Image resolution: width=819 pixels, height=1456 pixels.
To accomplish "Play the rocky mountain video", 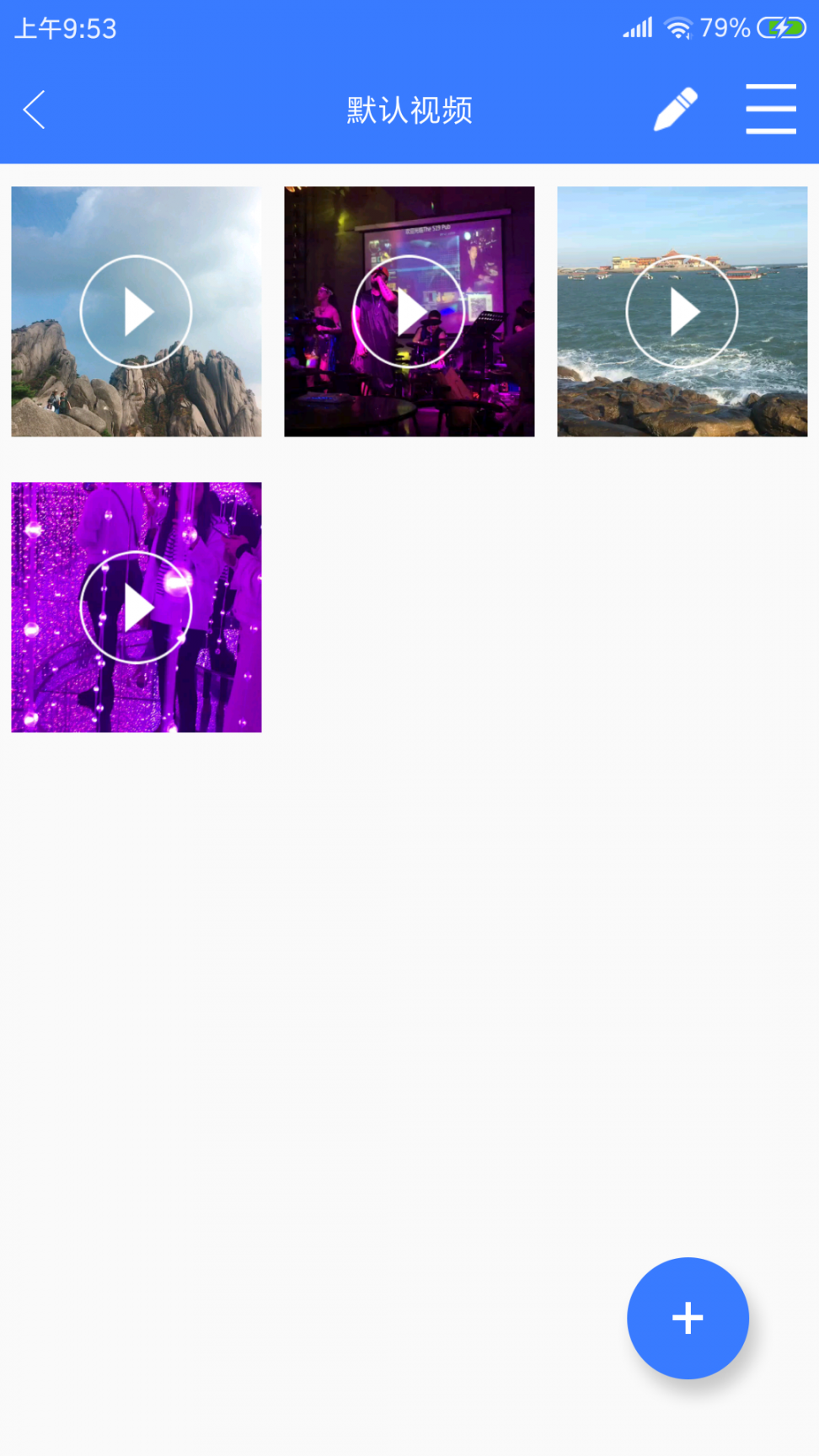I will coord(136,312).
